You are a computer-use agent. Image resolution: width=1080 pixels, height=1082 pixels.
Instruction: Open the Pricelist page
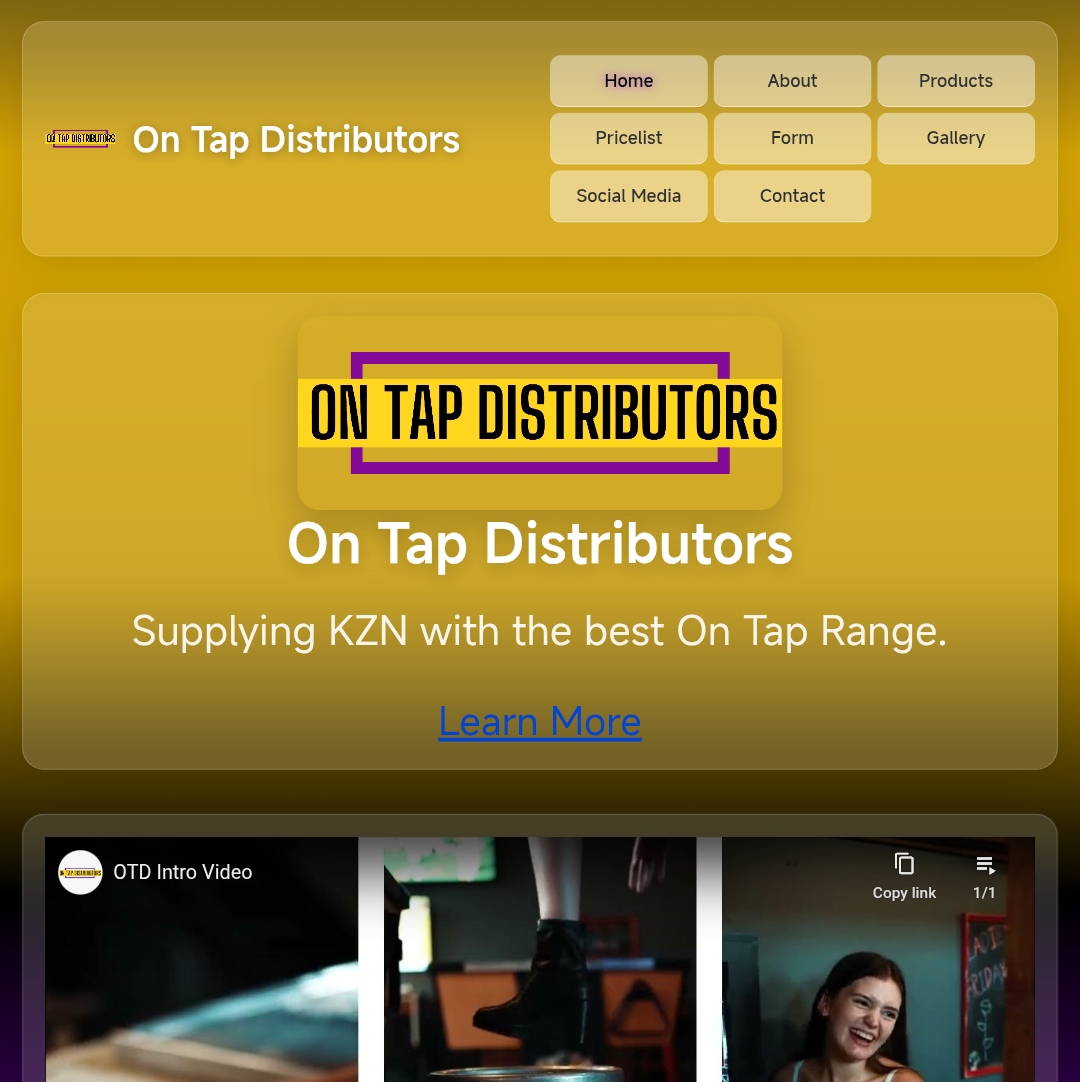pyautogui.click(x=628, y=138)
